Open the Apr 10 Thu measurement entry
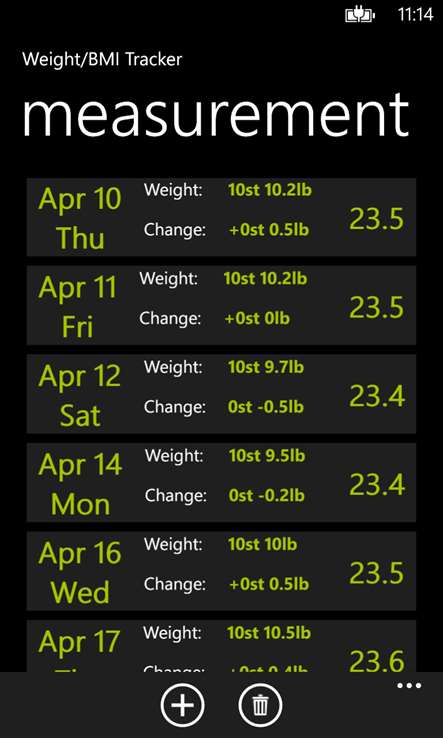Screen dimensions: 443x738 click(x=221, y=217)
